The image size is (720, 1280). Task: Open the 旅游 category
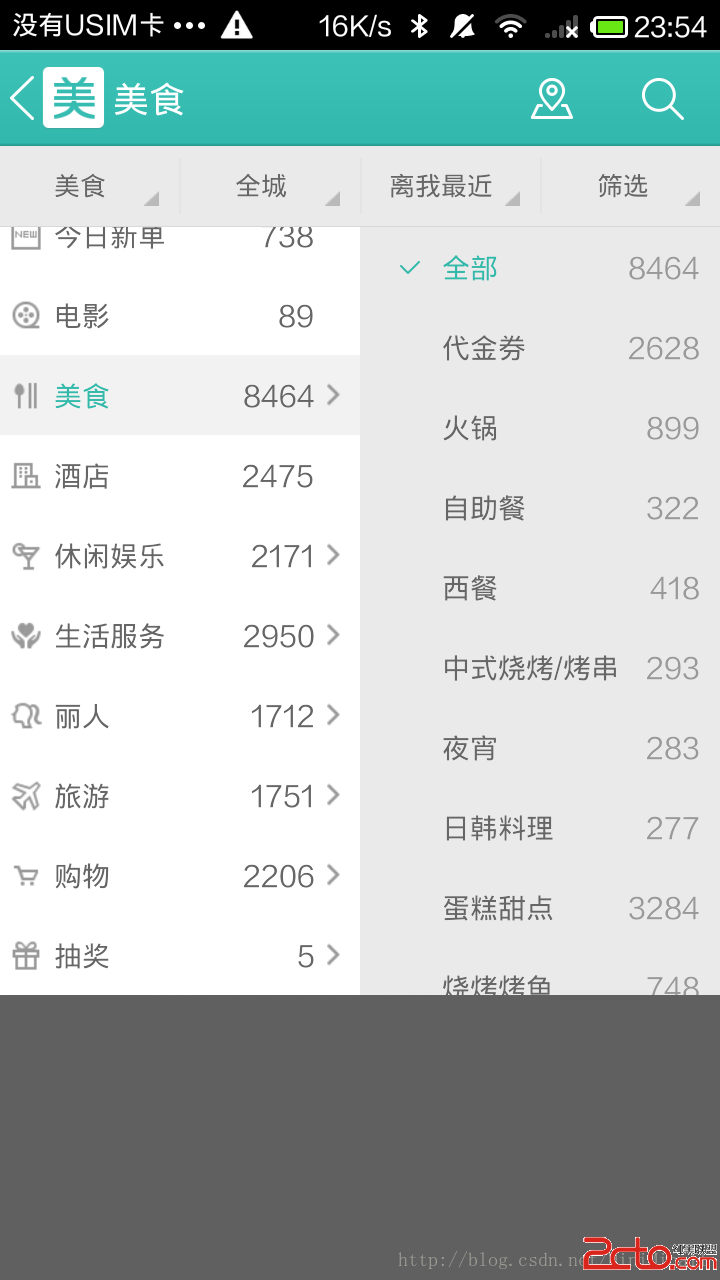pyautogui.click(x=180, y=796)
